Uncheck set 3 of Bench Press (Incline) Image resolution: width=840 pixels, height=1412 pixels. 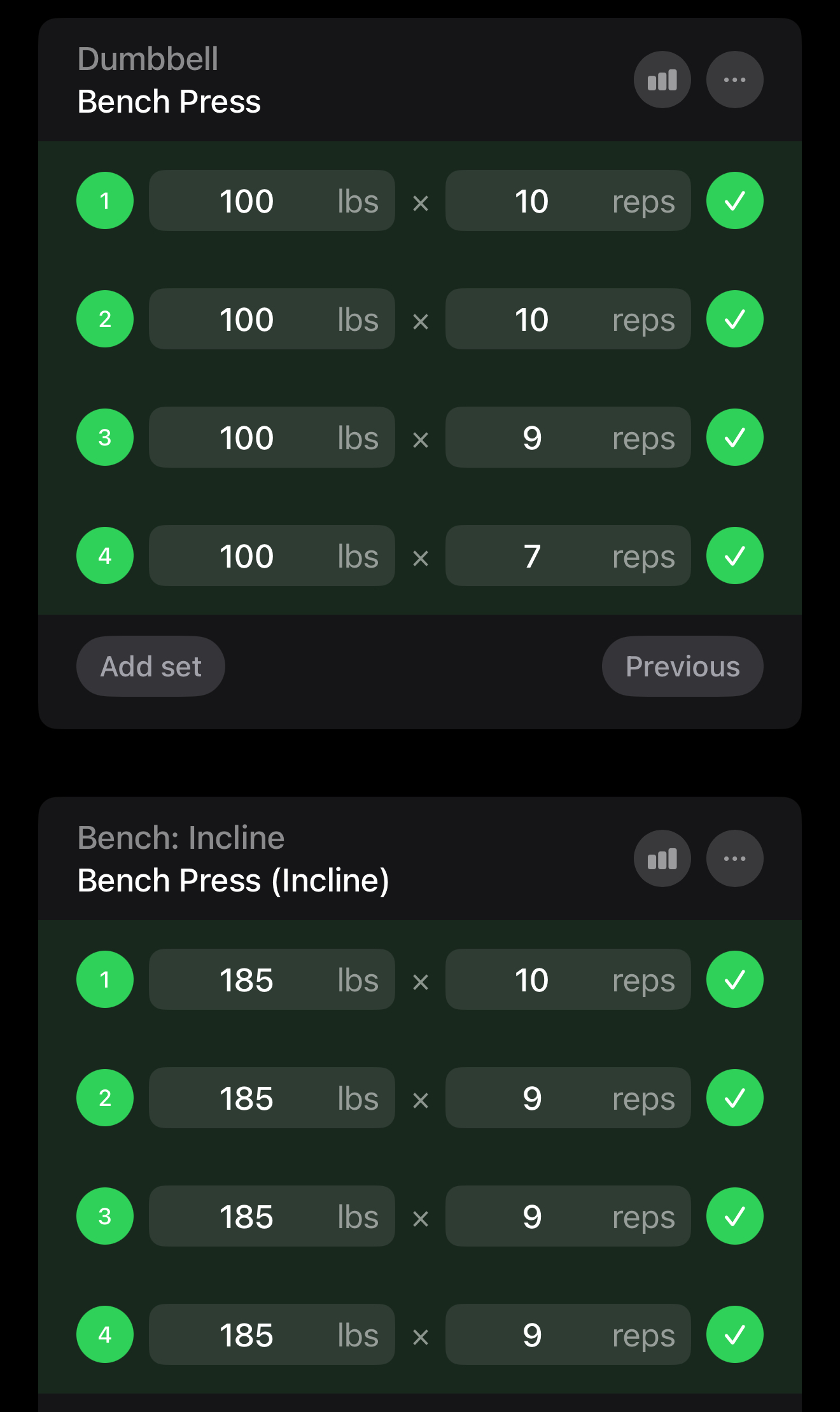click(734, 1216)
